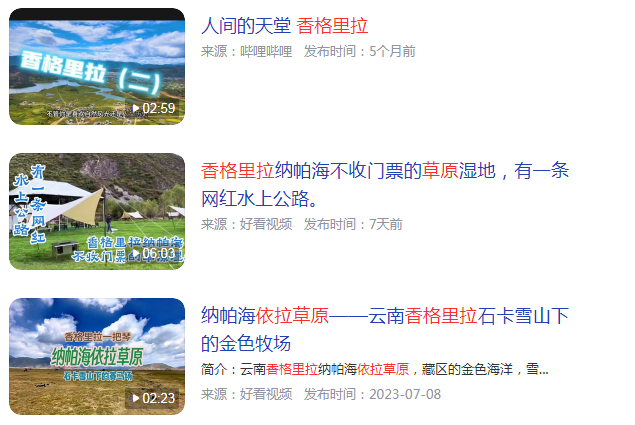This screenshot has height=425, width=635.
Task: Play the 06:03 纳帕海 water road video thumbnail
Action: (97, 211)
